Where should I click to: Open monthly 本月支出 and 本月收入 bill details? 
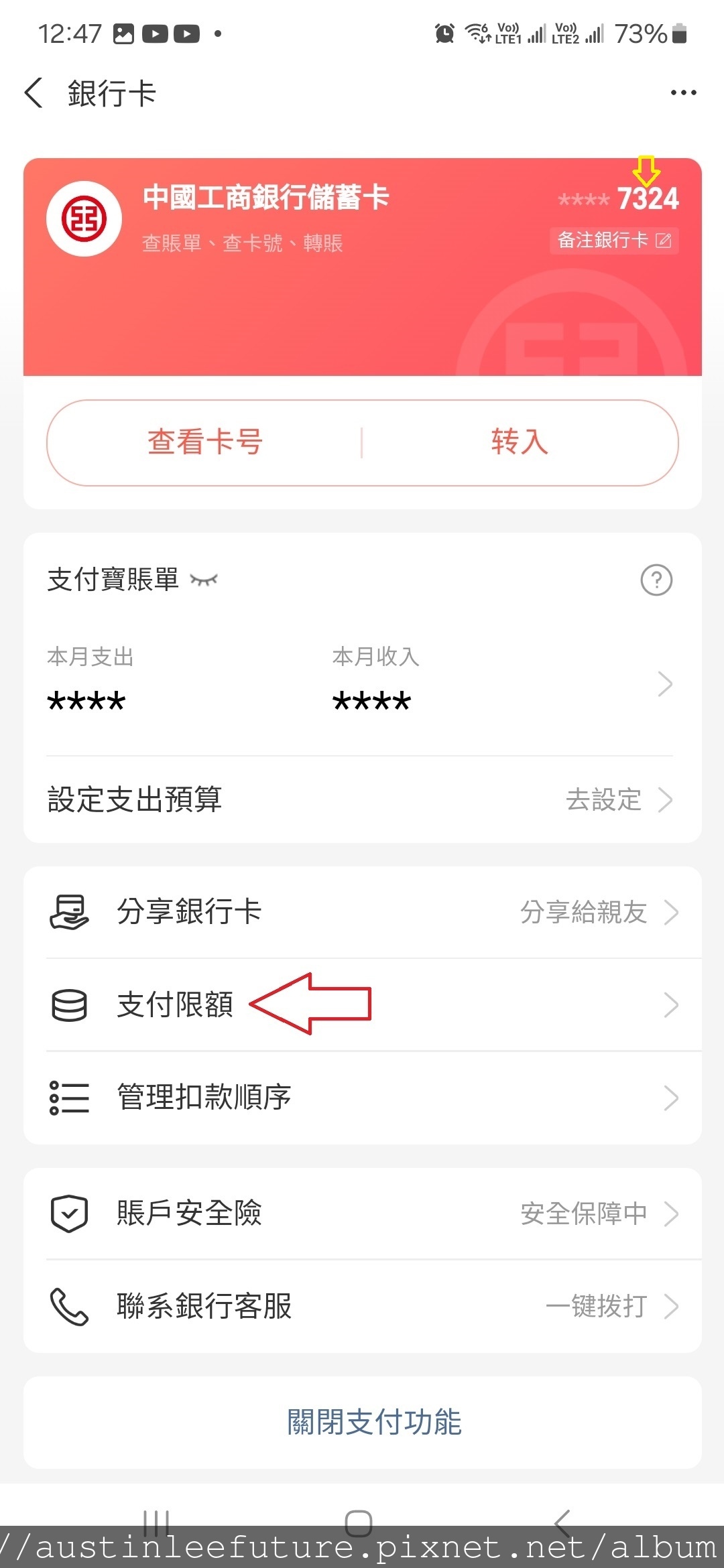click(361, 683)
